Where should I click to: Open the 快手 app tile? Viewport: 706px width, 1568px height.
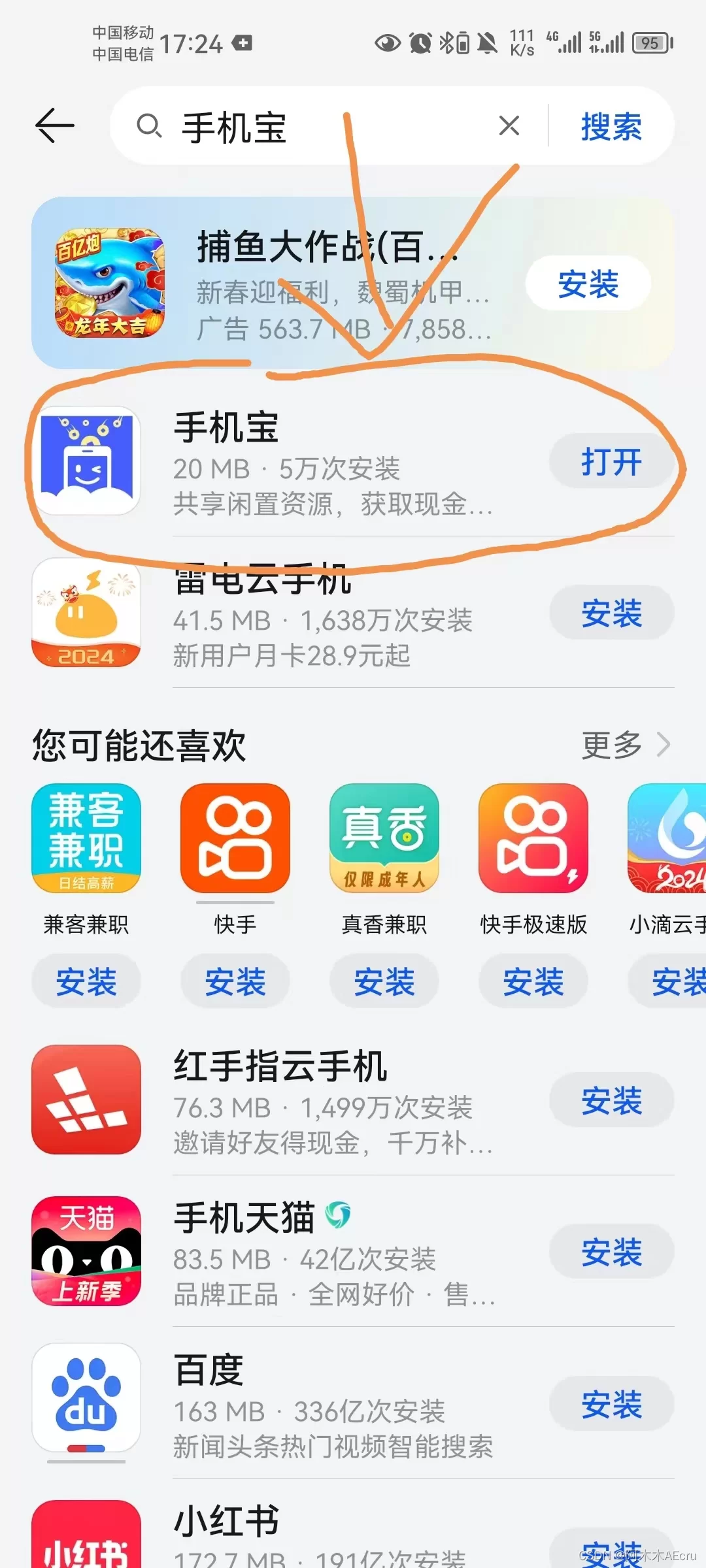pos(235,839)
